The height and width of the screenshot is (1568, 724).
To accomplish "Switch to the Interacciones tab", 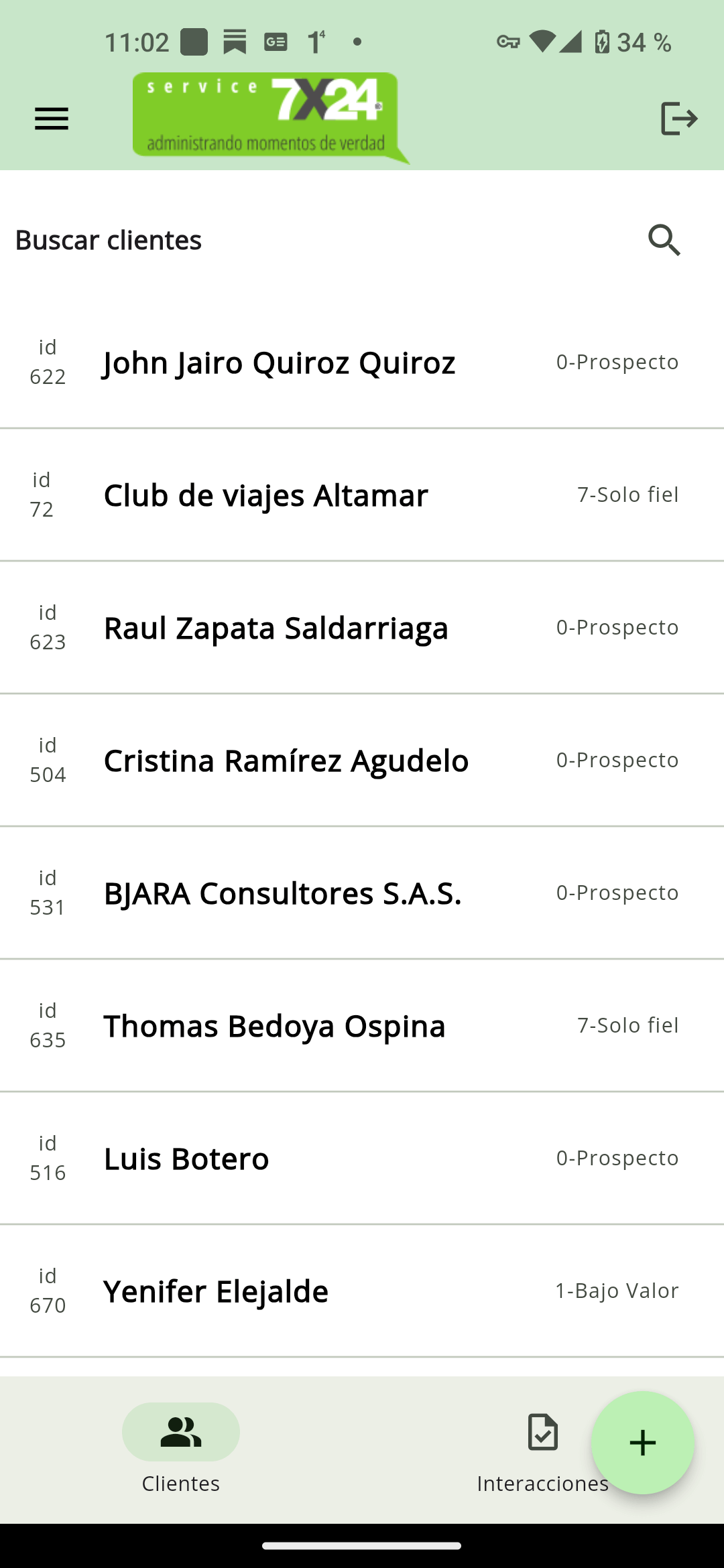I will [543, 1449].
